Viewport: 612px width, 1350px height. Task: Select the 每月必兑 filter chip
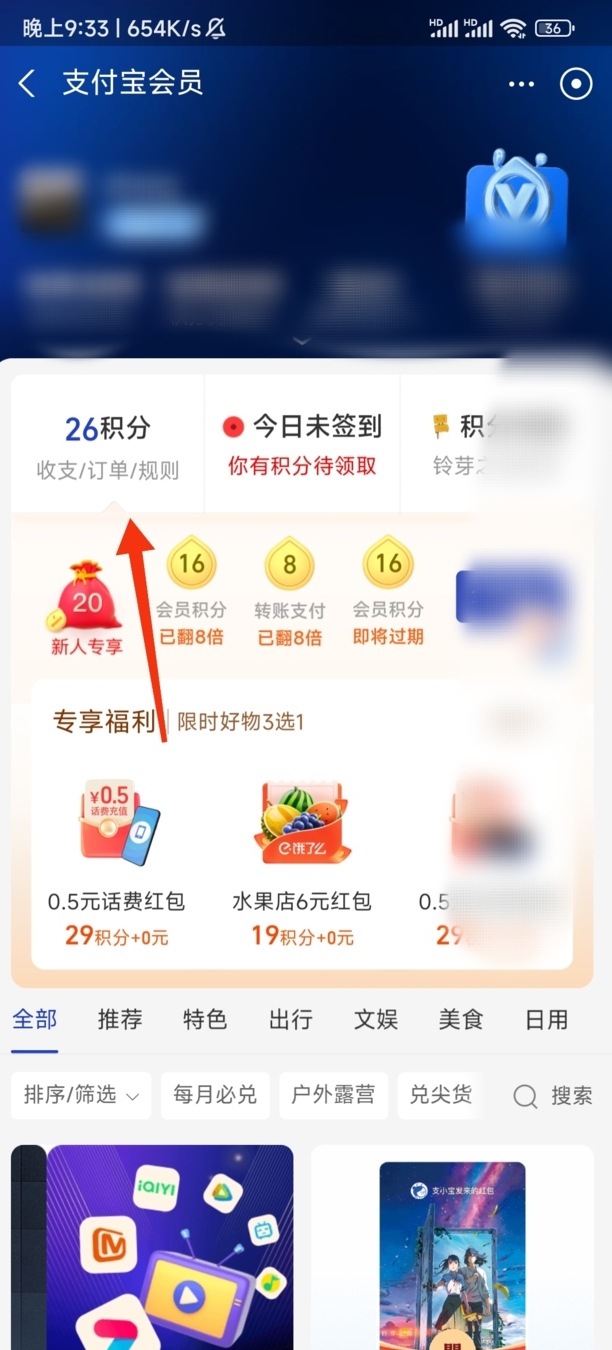215,1095
